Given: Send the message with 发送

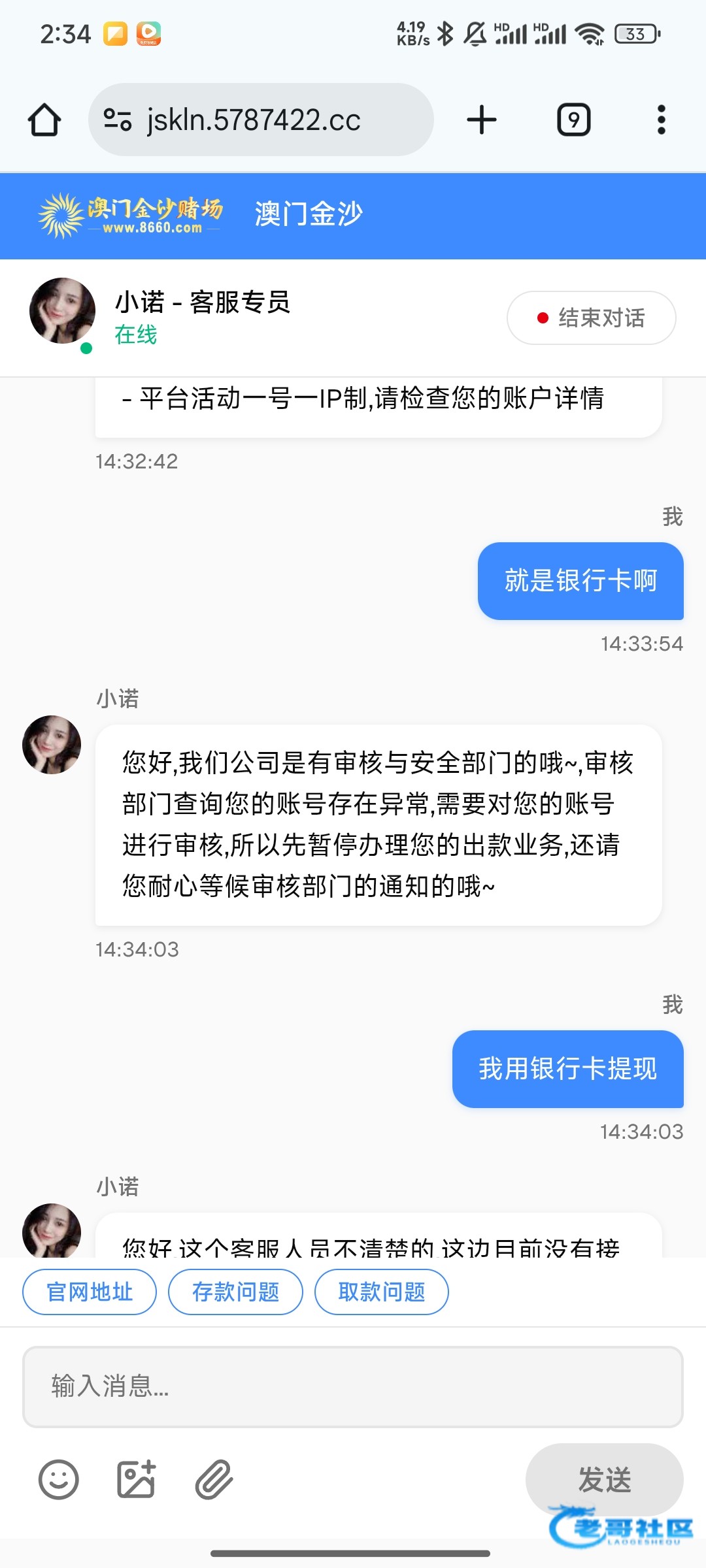Looking at the screenshot, I should tap(605, 1480).
